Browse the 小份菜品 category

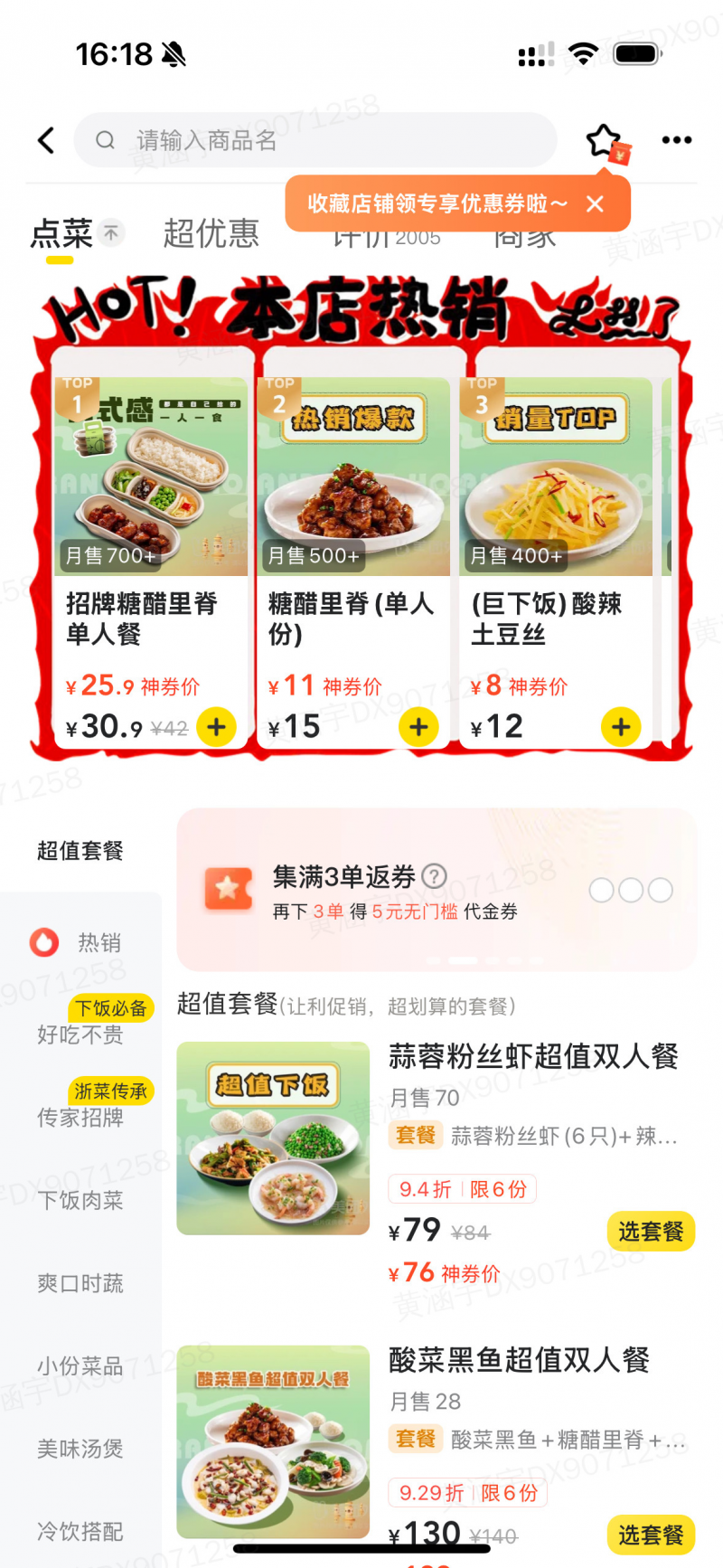point(80,1366)
